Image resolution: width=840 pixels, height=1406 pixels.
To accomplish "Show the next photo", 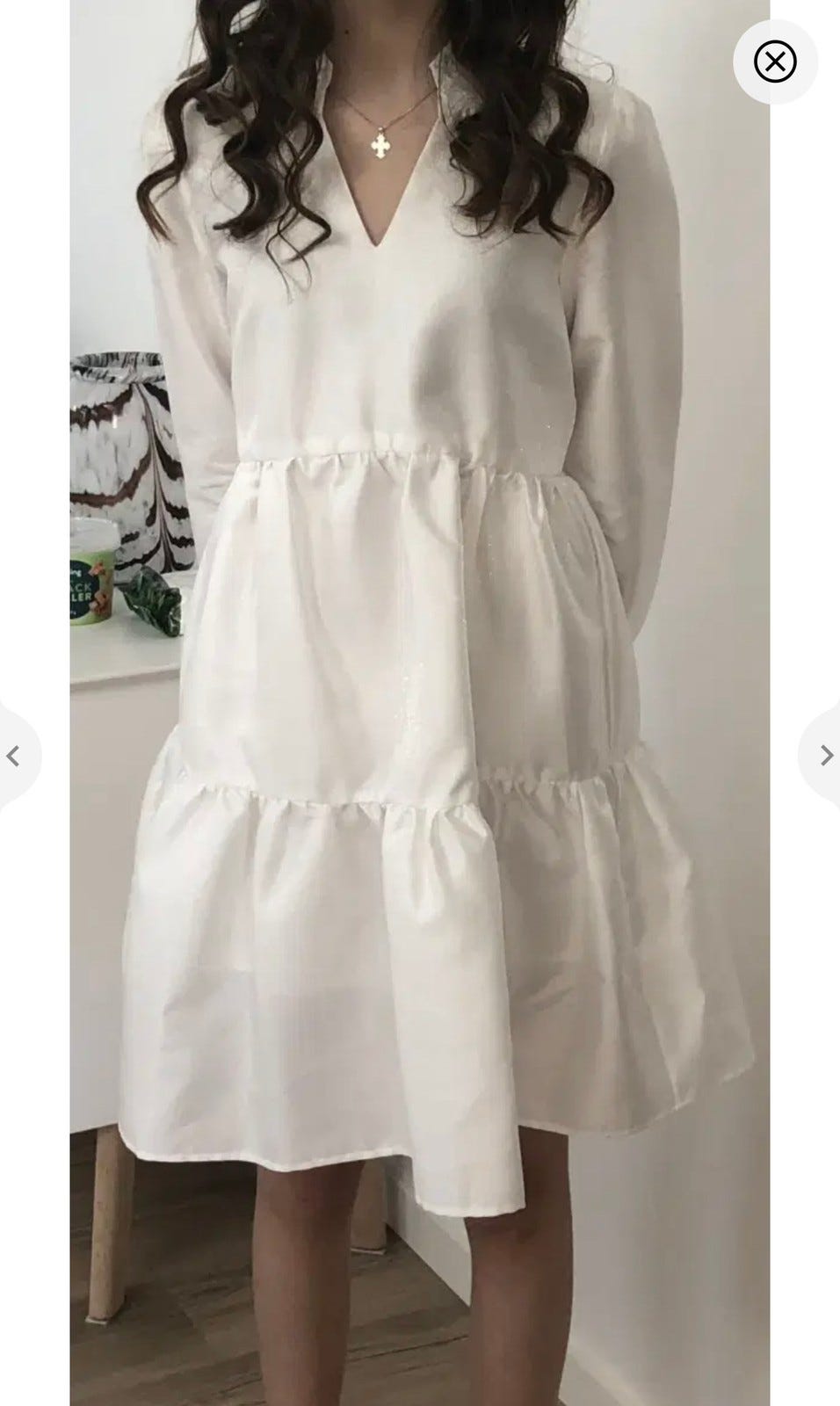I will pyautogui.click(x=825, y=756).
